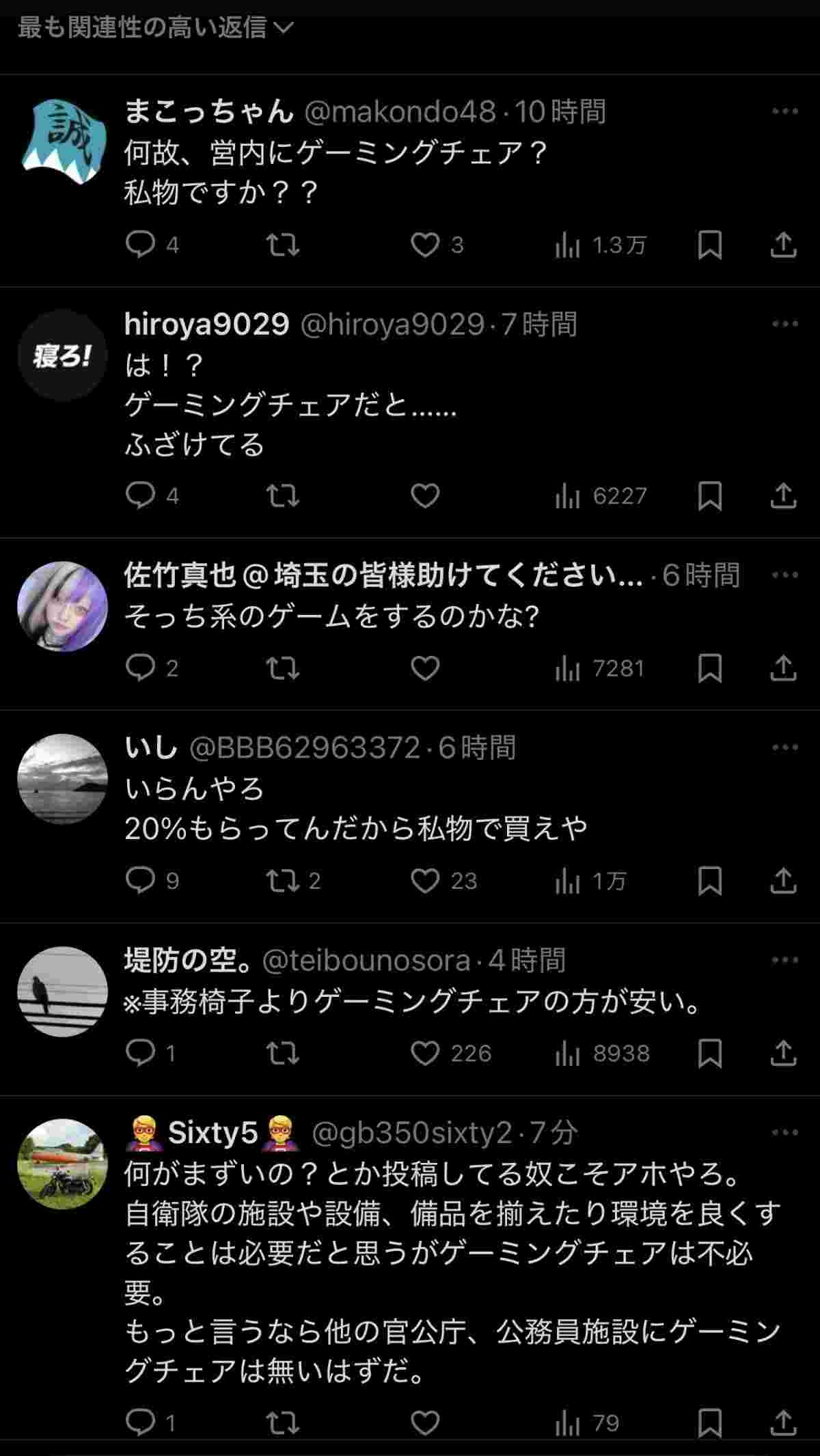Image resolution: width=820 pixels, height=1456 pixels.
Task: View comments on いし's reply
Action: click(141, 881)
